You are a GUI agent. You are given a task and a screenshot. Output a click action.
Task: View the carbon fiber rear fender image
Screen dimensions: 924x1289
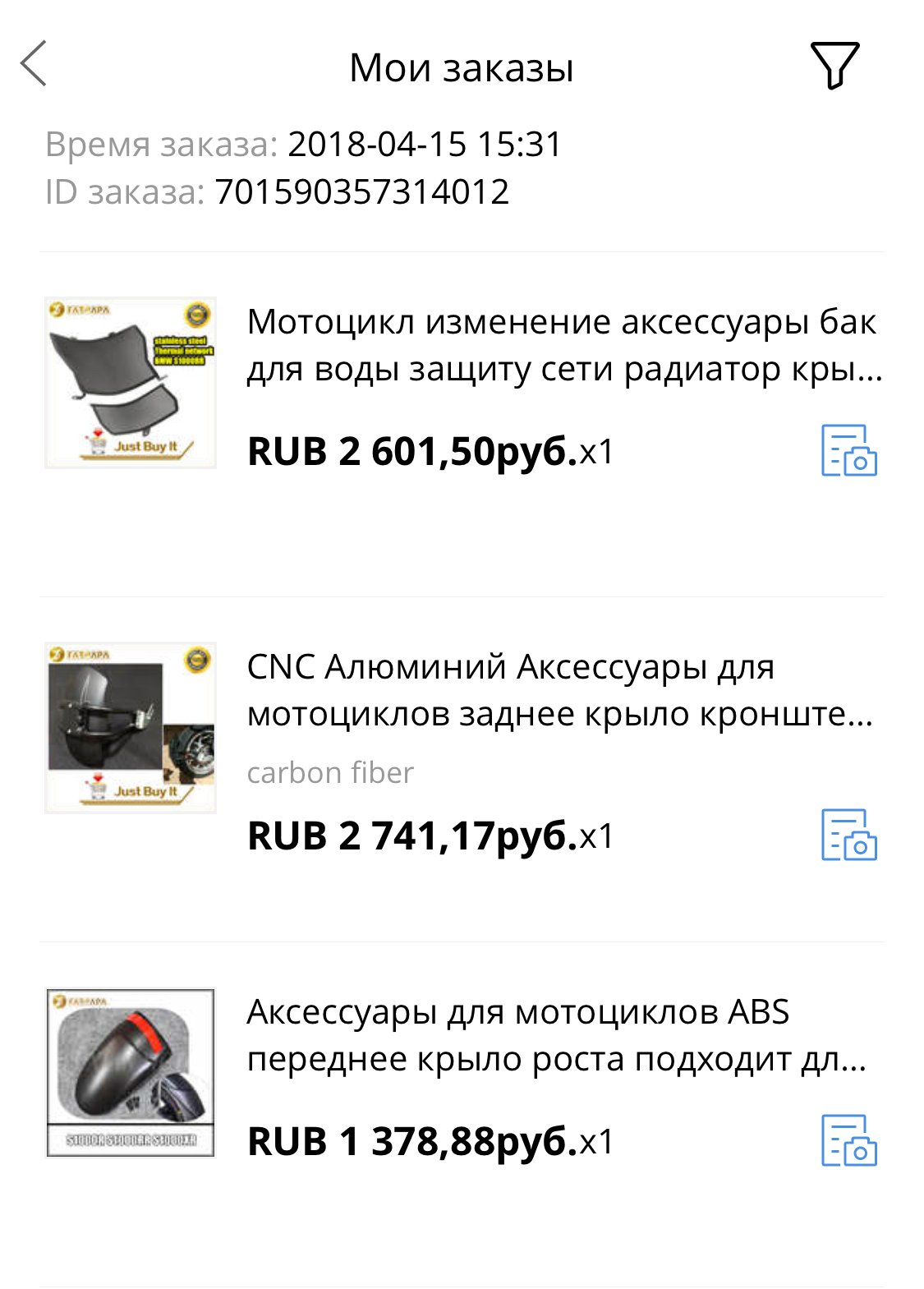click(x=131, y=728)
